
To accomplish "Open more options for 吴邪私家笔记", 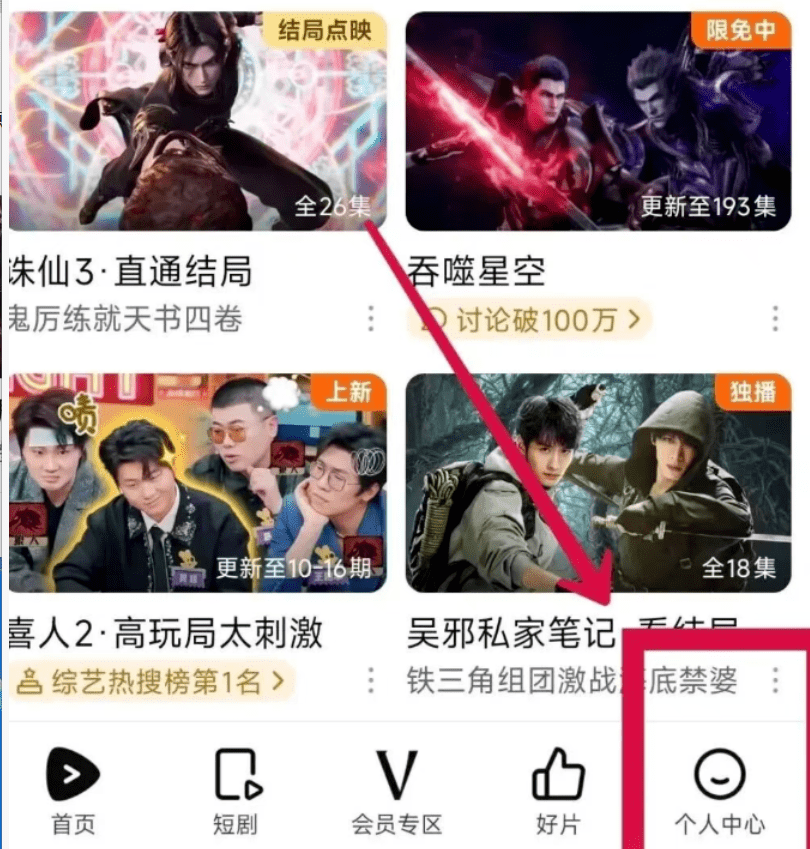I will [775, 681].
